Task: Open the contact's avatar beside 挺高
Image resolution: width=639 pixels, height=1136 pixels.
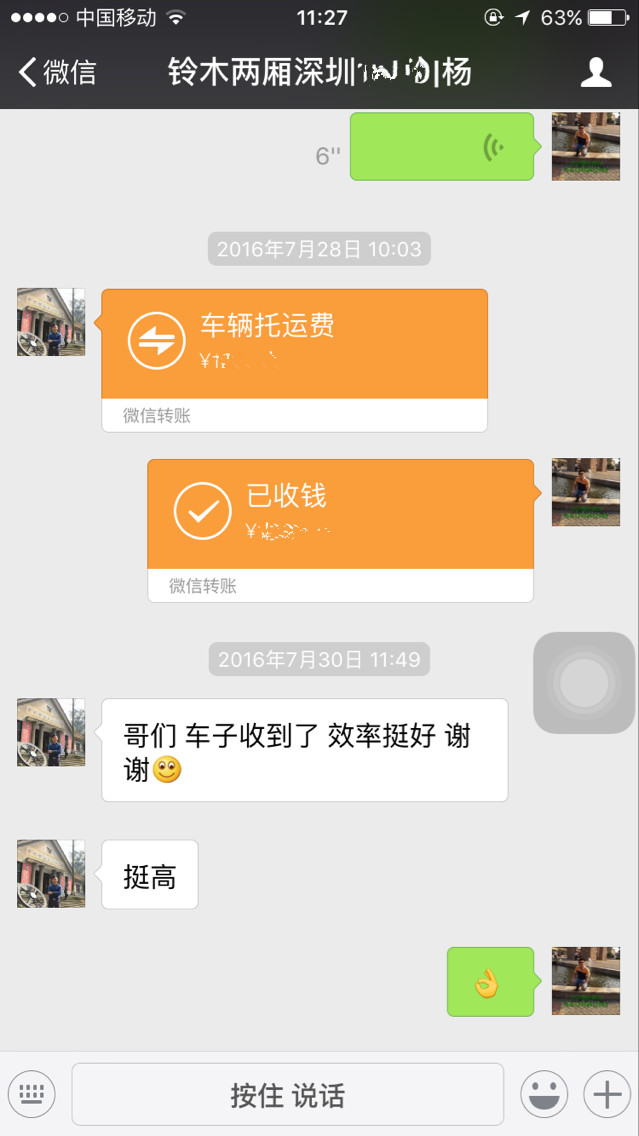Action: [x=51, y=874]
